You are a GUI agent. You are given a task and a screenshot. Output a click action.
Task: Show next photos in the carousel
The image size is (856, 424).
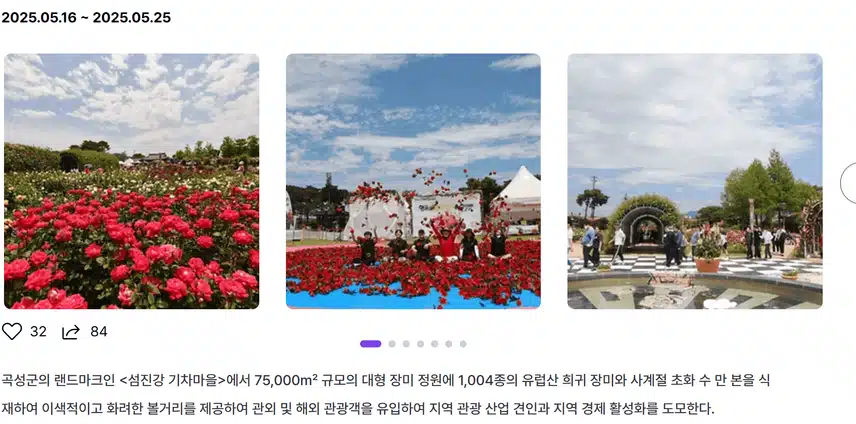click(850, 183)
